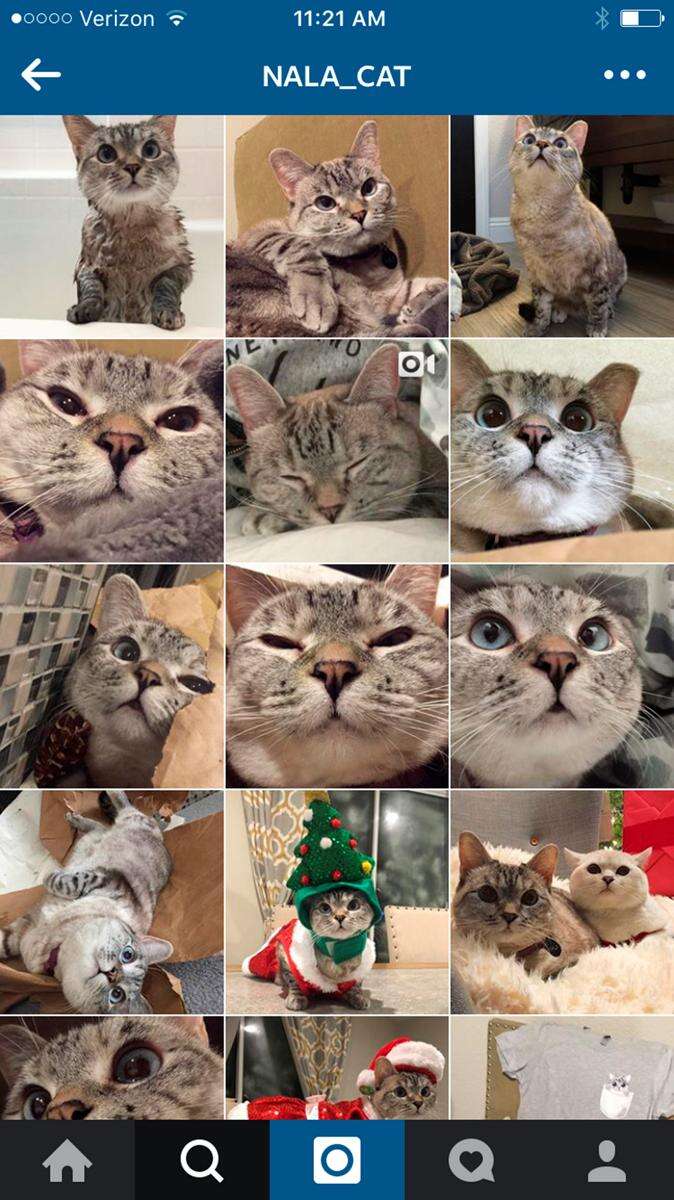The width and height of the screenshot is (674, 1200).
Task: Go to the Profile tab
Action: pyautogui.click(x=606, y=1160)
